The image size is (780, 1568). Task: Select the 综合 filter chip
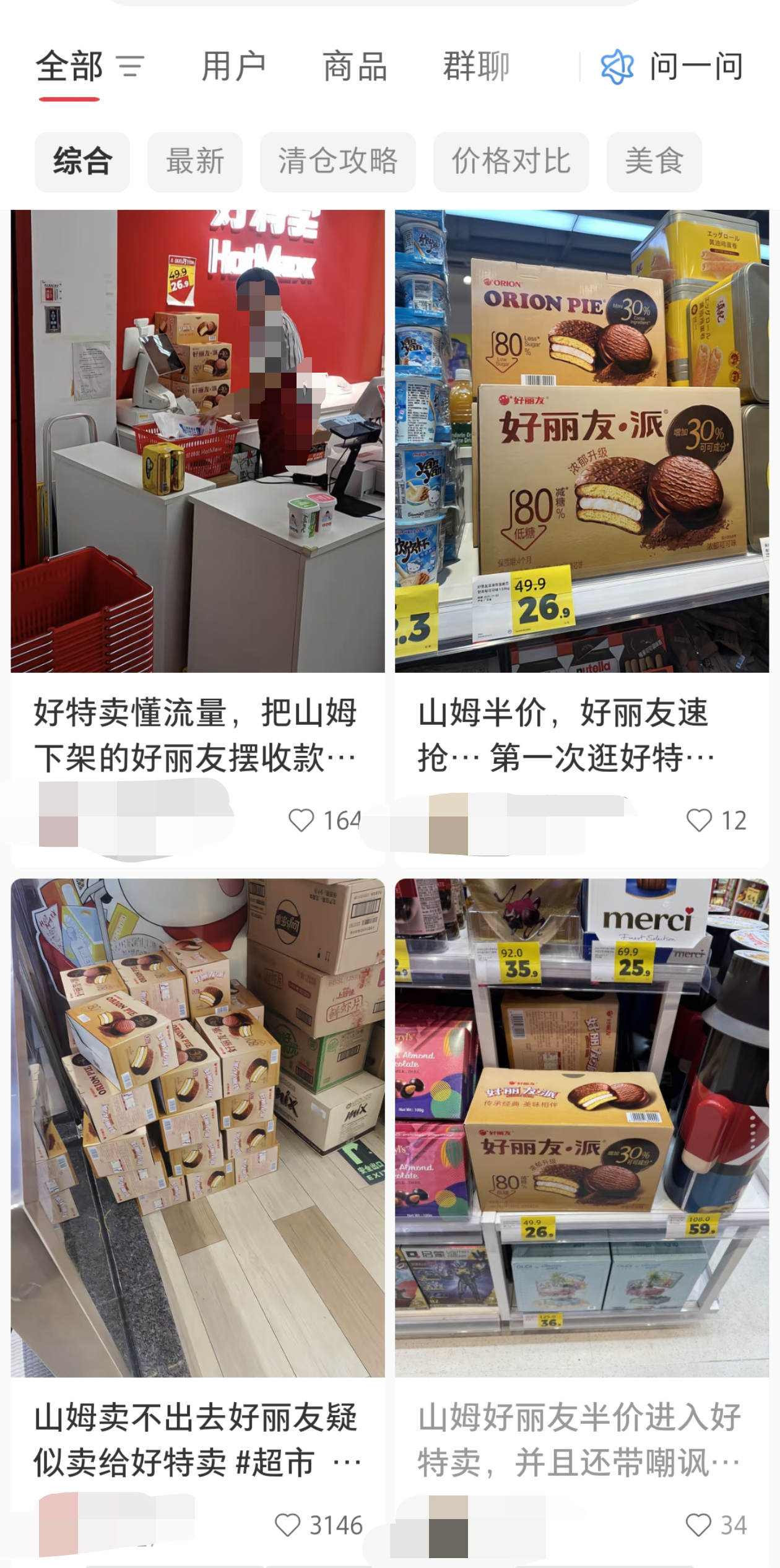click(x=82, y=162)
